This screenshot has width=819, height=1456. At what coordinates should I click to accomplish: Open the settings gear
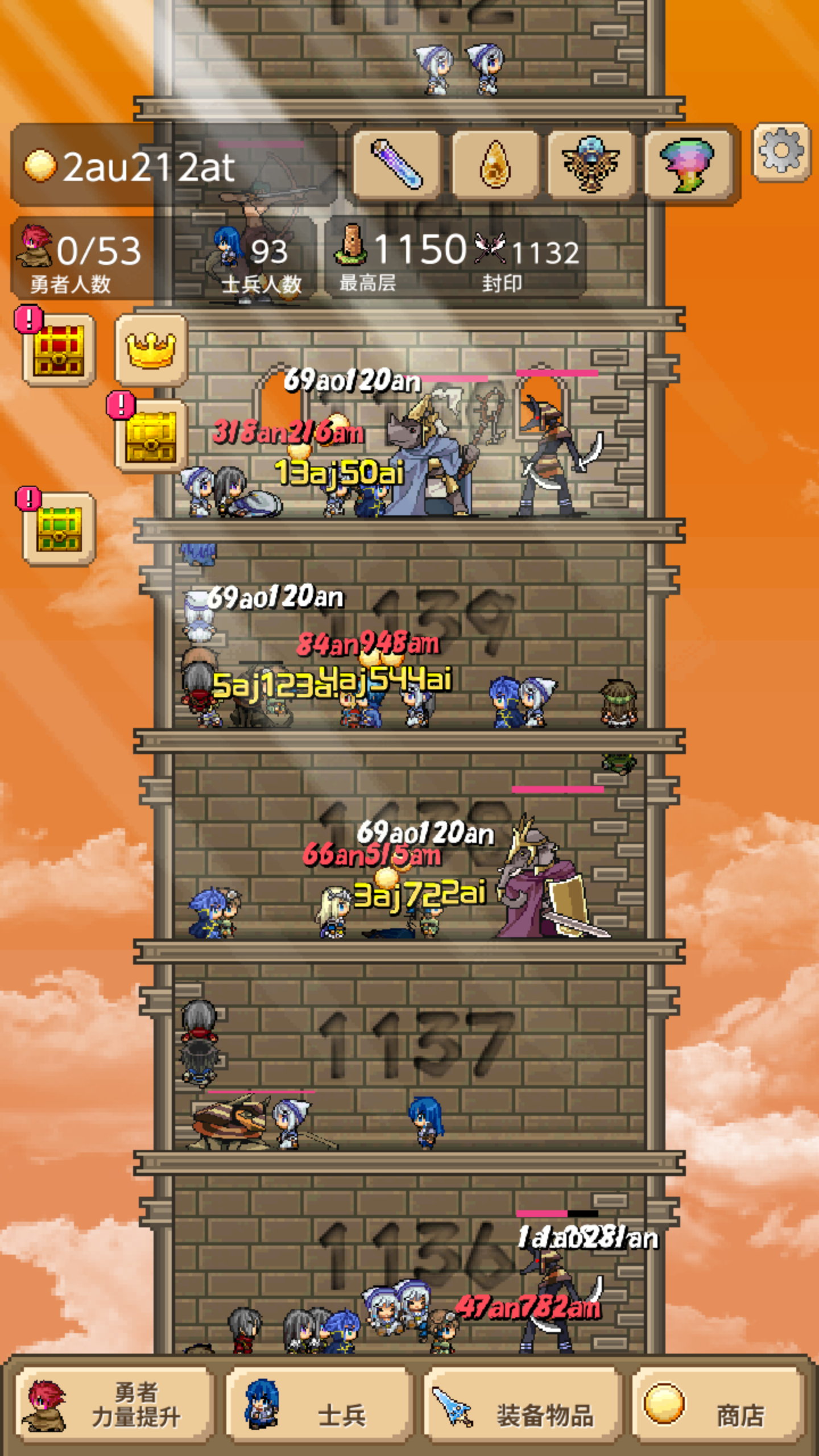(781, 152)
